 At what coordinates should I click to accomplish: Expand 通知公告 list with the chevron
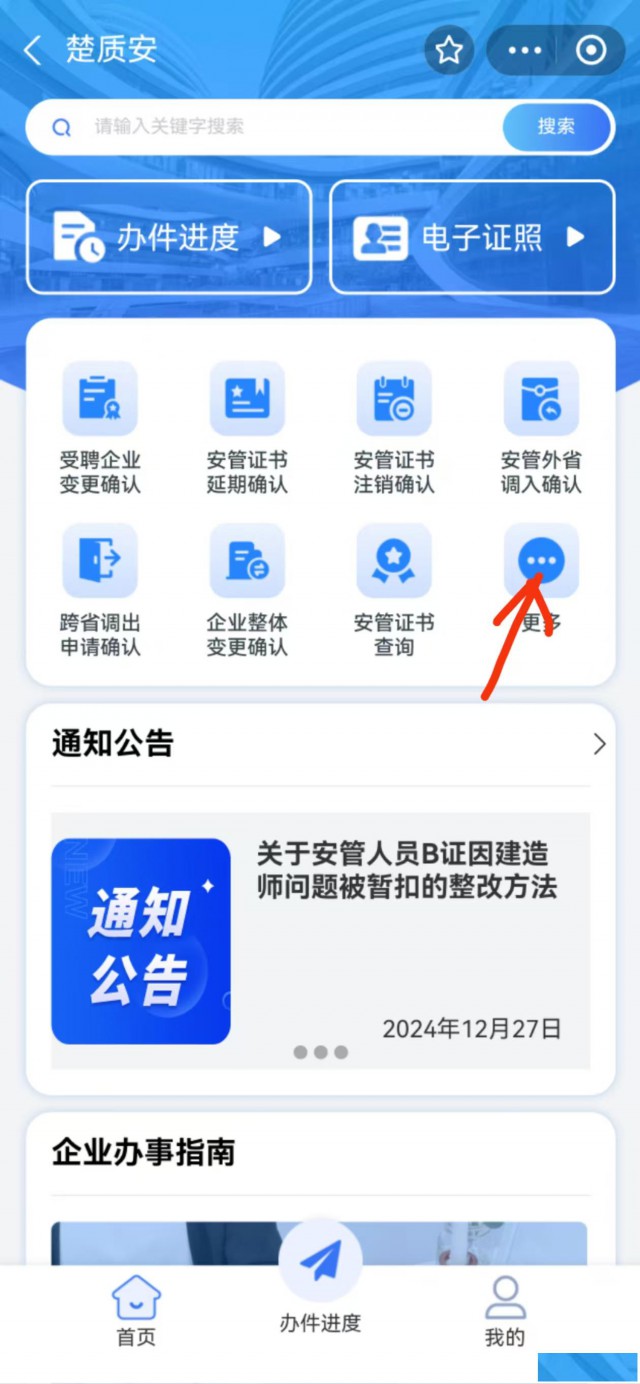[599, 744]
